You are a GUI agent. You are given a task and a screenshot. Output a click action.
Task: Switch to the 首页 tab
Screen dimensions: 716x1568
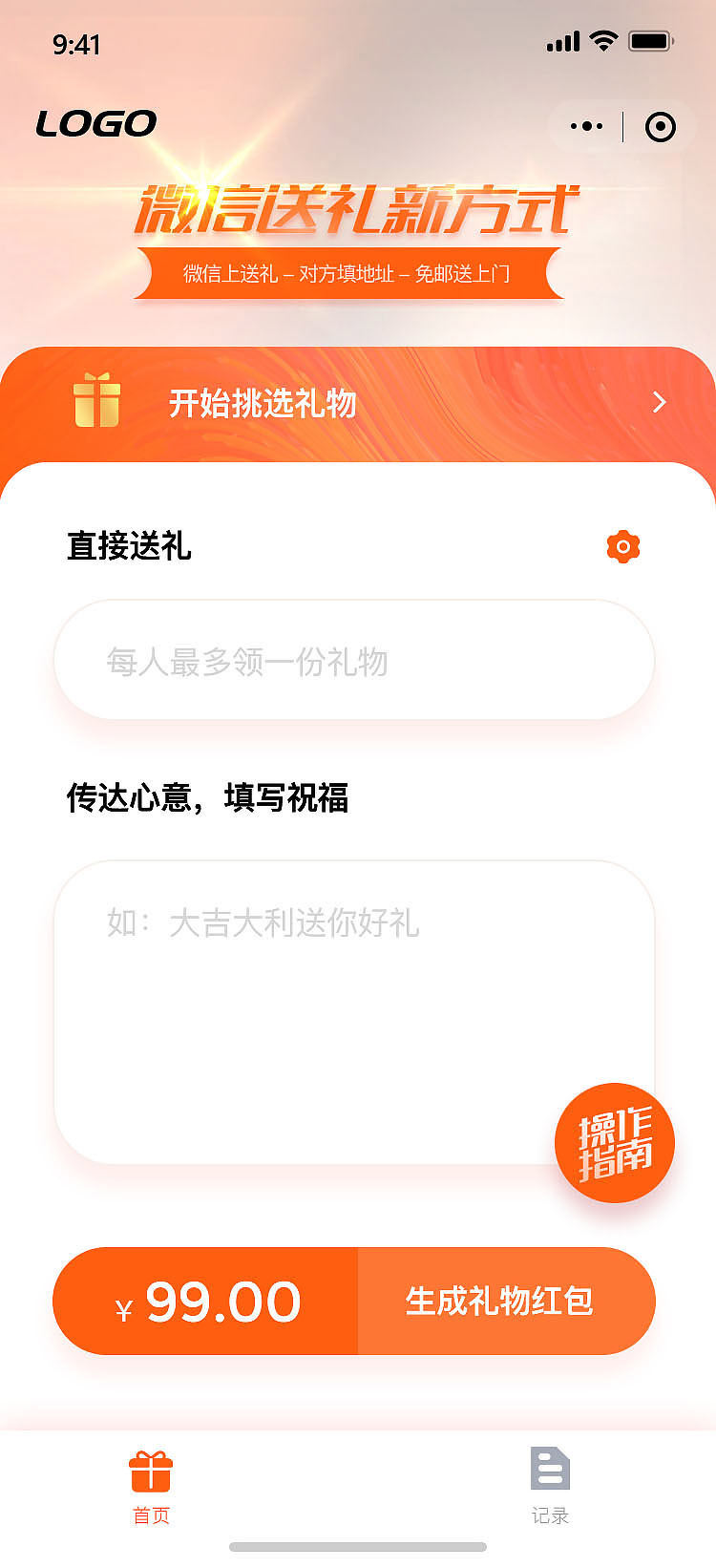click(x=151, y=1486)
